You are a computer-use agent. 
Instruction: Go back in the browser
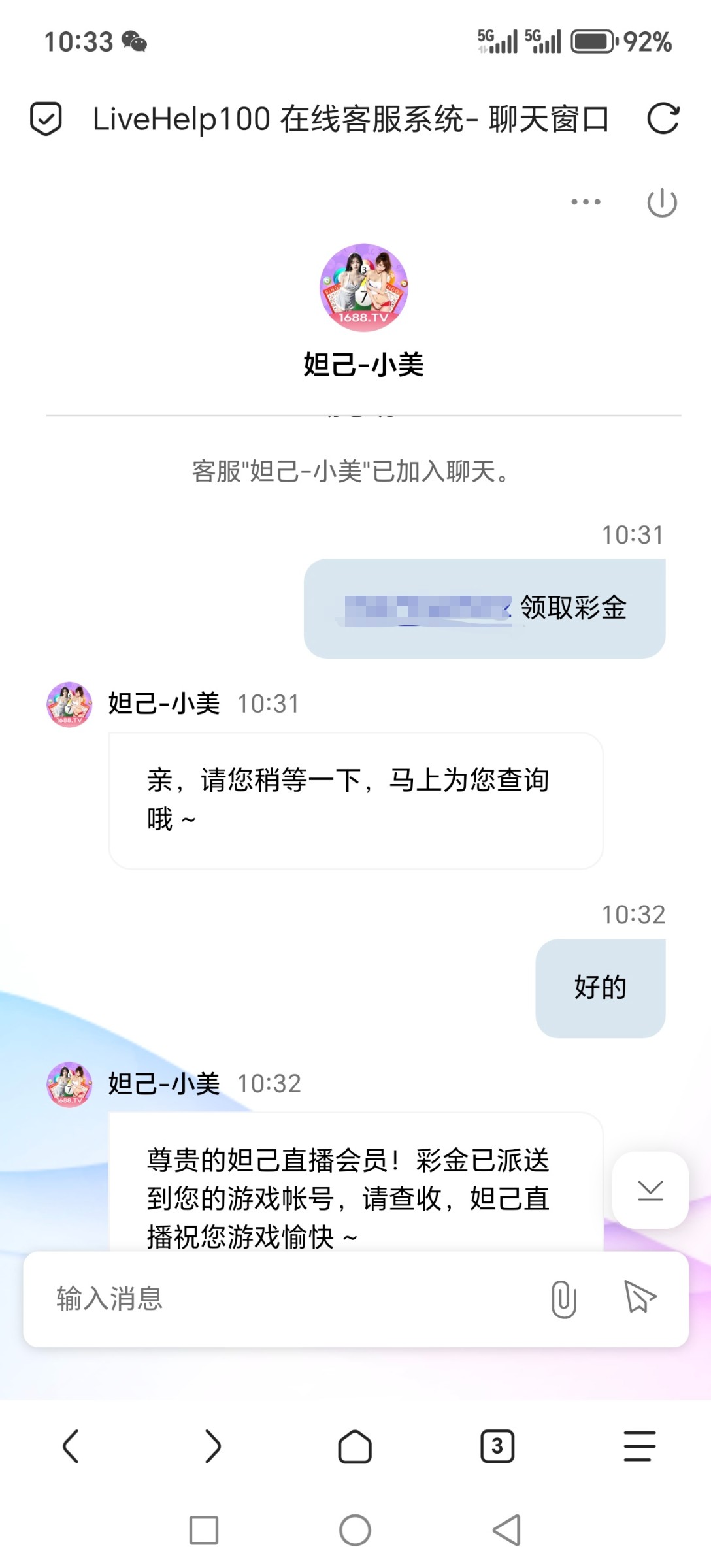pyautogui.click(x=71, y=1446)
